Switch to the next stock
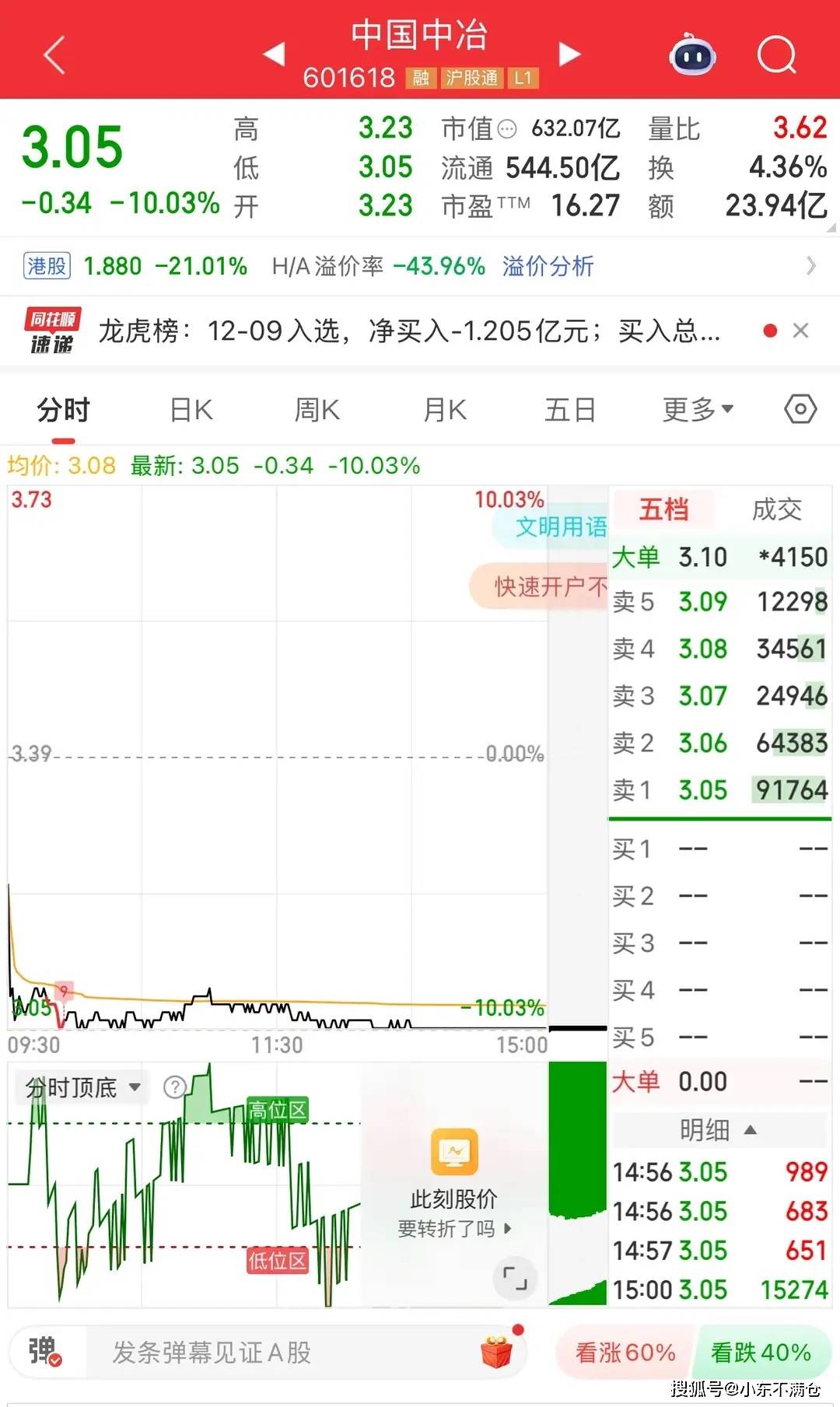 570,54
